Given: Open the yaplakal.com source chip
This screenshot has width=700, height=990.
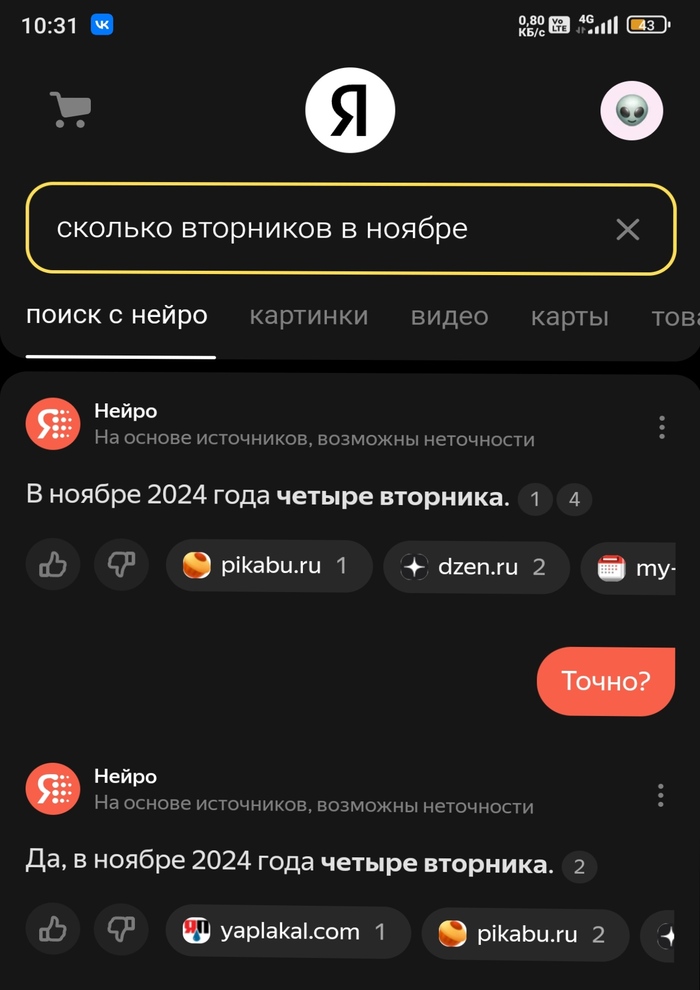Looking at the screenshot, I should [x=287, y=933].
